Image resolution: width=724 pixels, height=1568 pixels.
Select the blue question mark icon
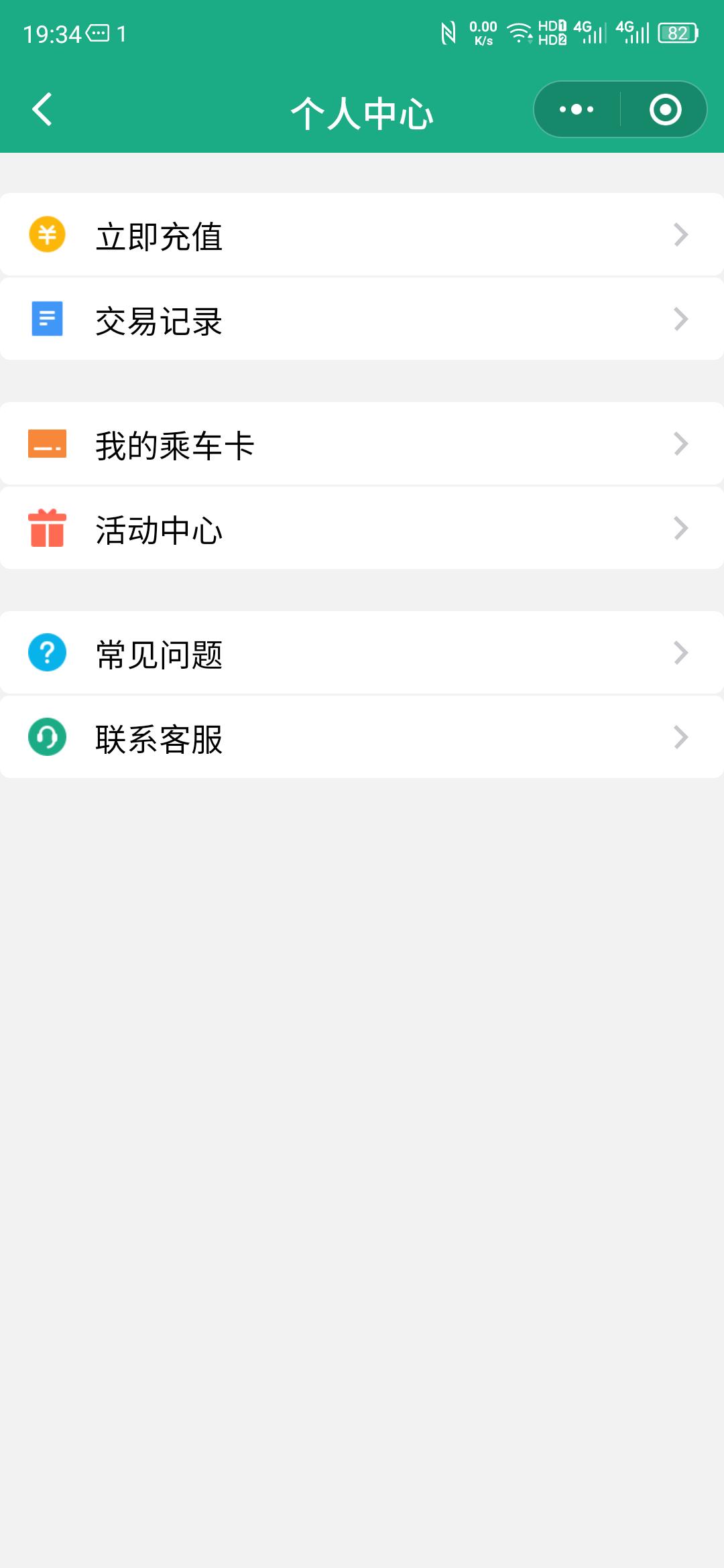tap(45, 653)
